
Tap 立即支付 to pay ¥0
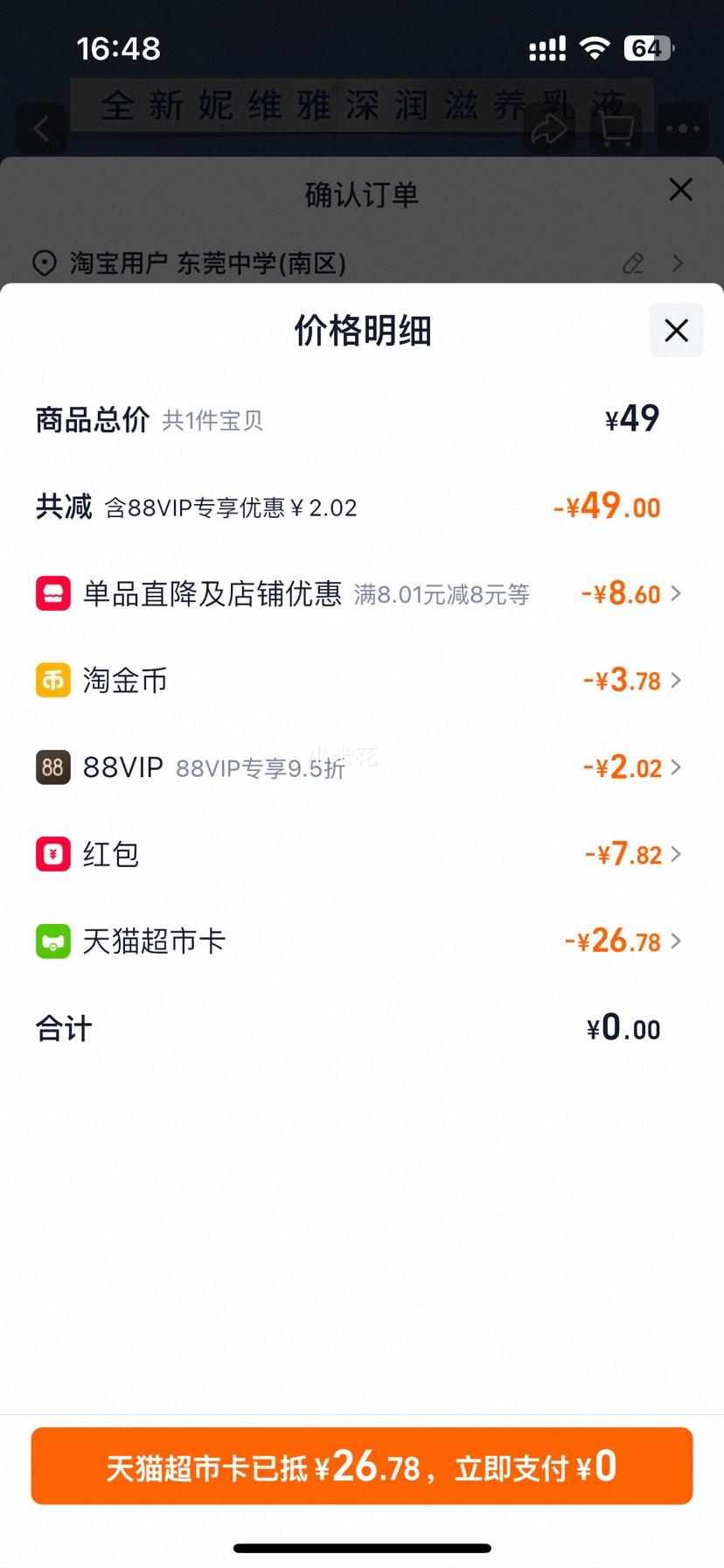click(x=362, y=1466)
